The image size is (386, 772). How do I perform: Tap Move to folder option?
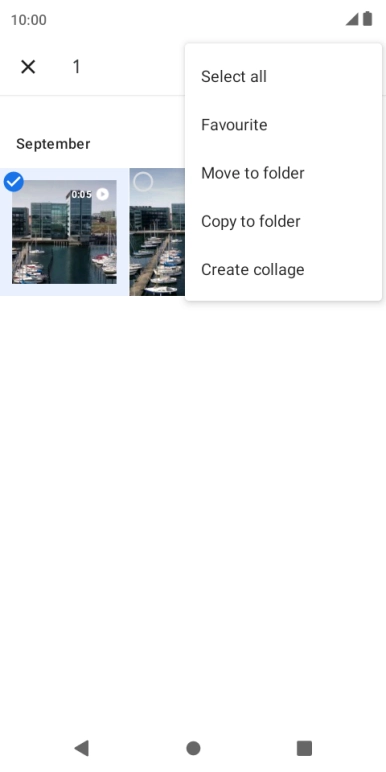[x=283, y=173]
